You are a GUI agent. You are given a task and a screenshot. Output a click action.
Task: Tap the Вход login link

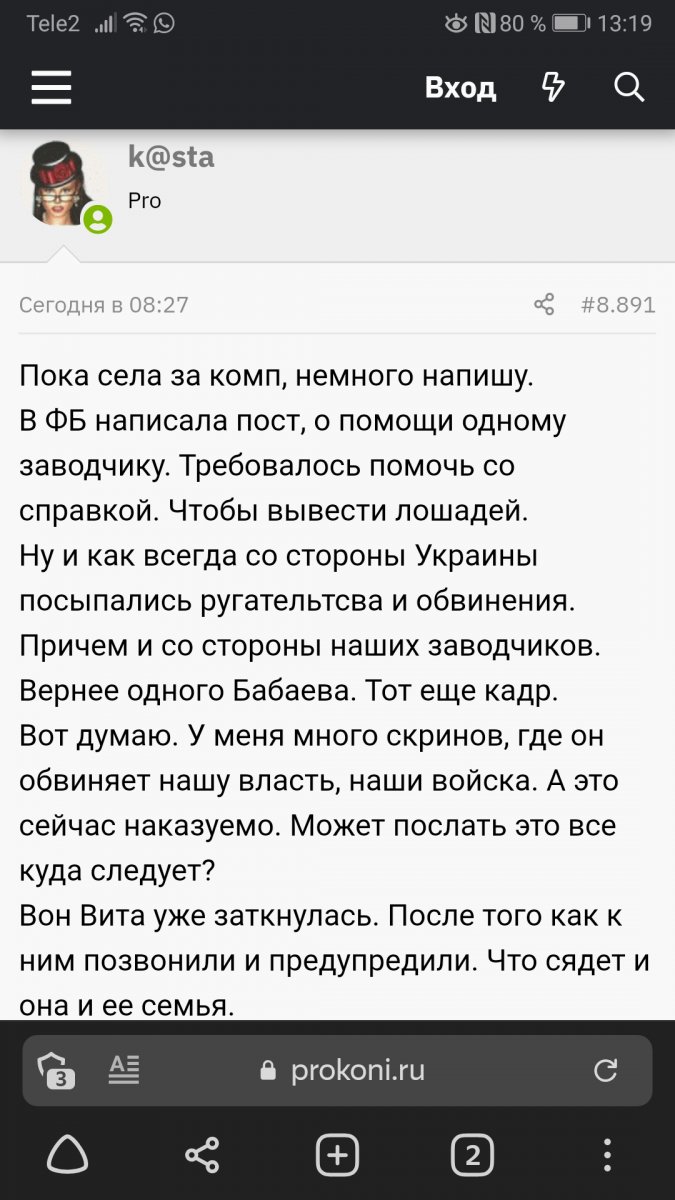pos(460,88)
